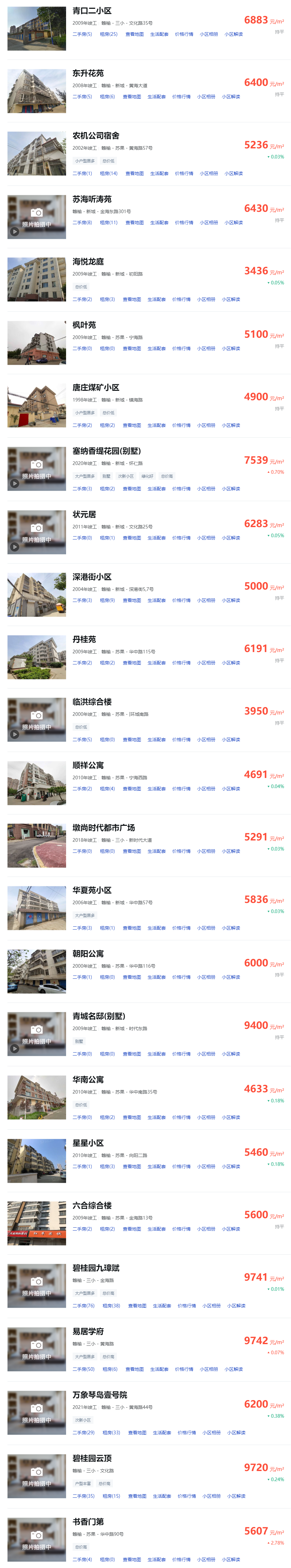Open the 书香门第 community listing

coord(88,1522)
